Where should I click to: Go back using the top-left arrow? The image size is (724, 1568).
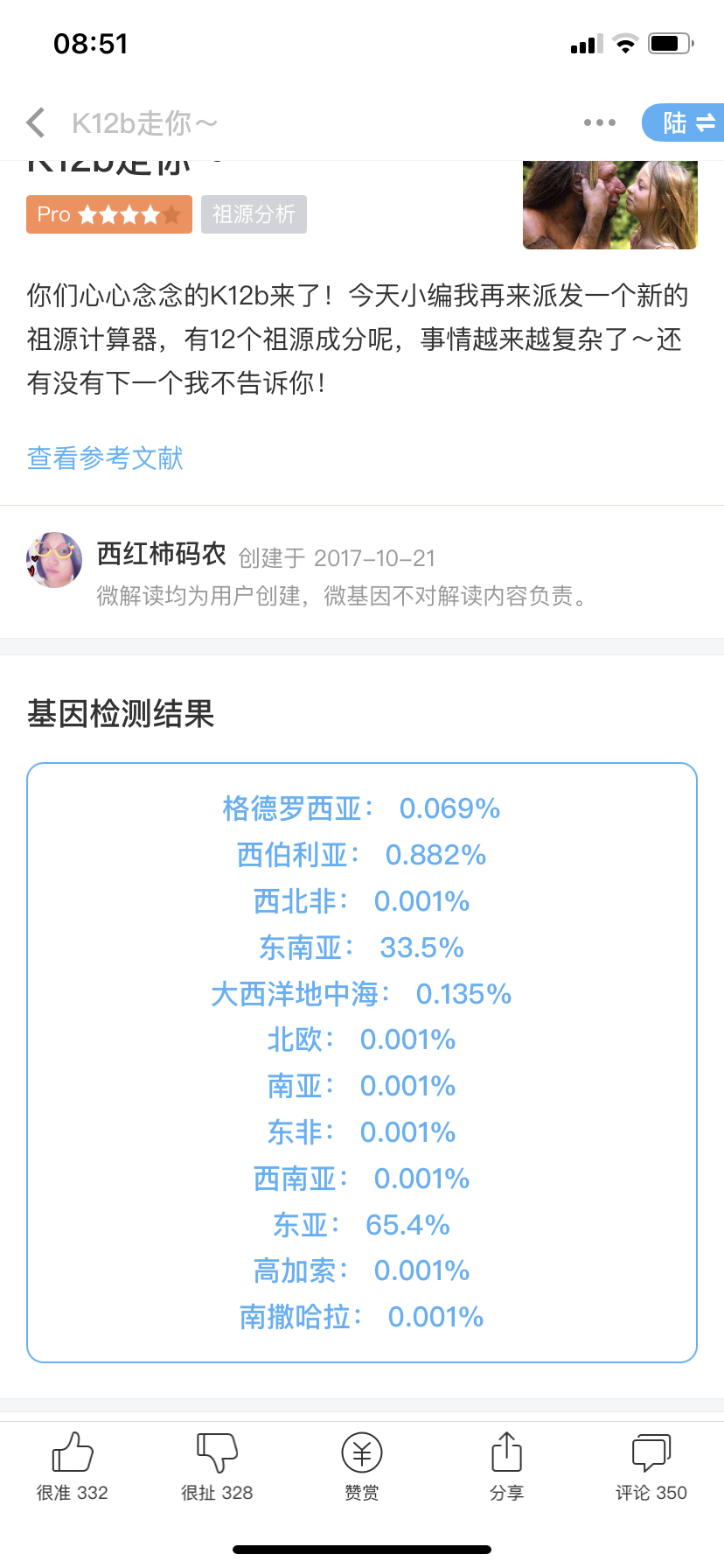point(36,123)
